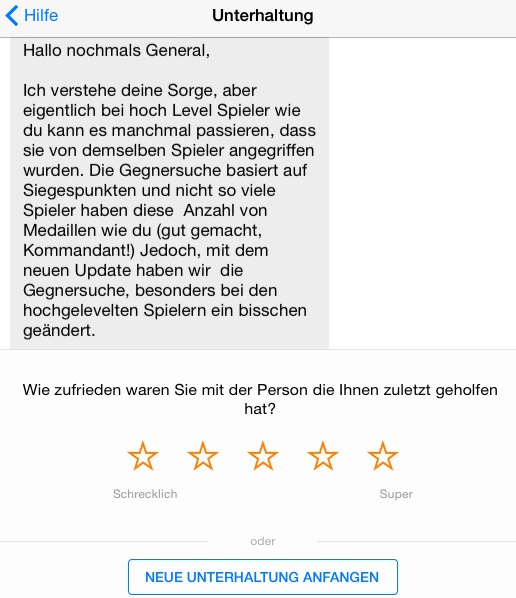Screen dimensions: 516x598
Task: Go back to Hilfe
Action: coord(32,16)
